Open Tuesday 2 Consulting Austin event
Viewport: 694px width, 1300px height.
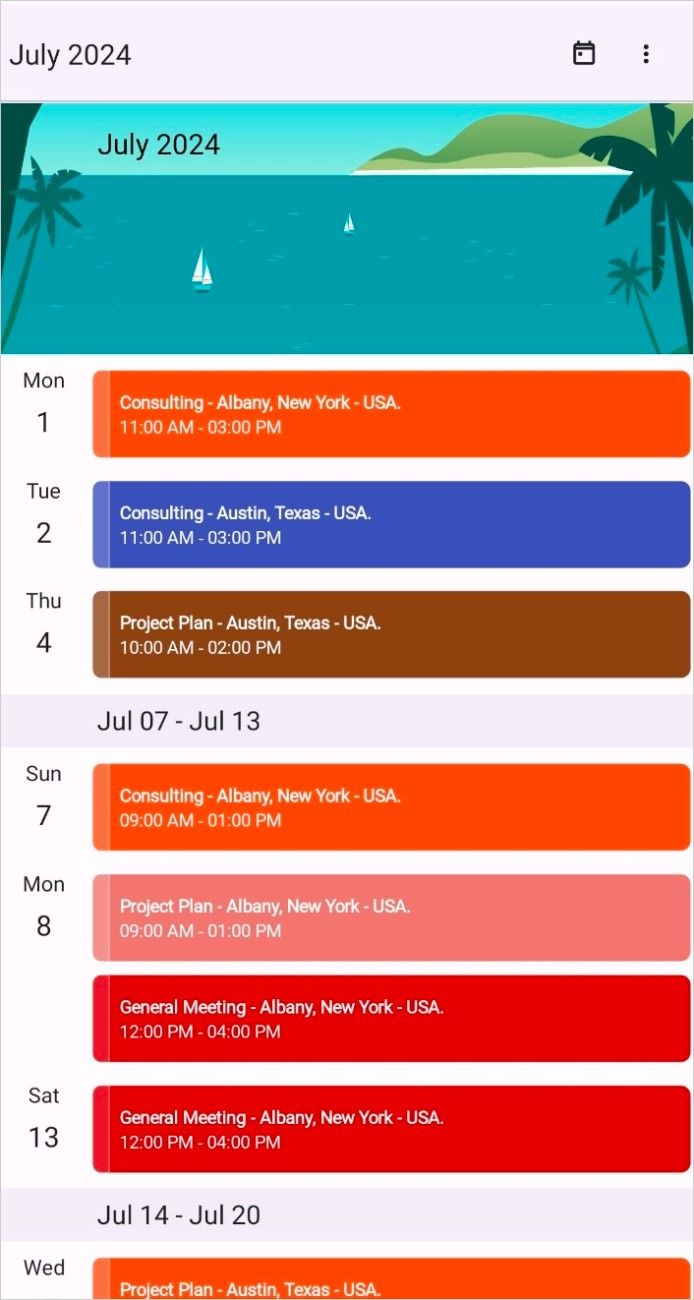[391, 524]
